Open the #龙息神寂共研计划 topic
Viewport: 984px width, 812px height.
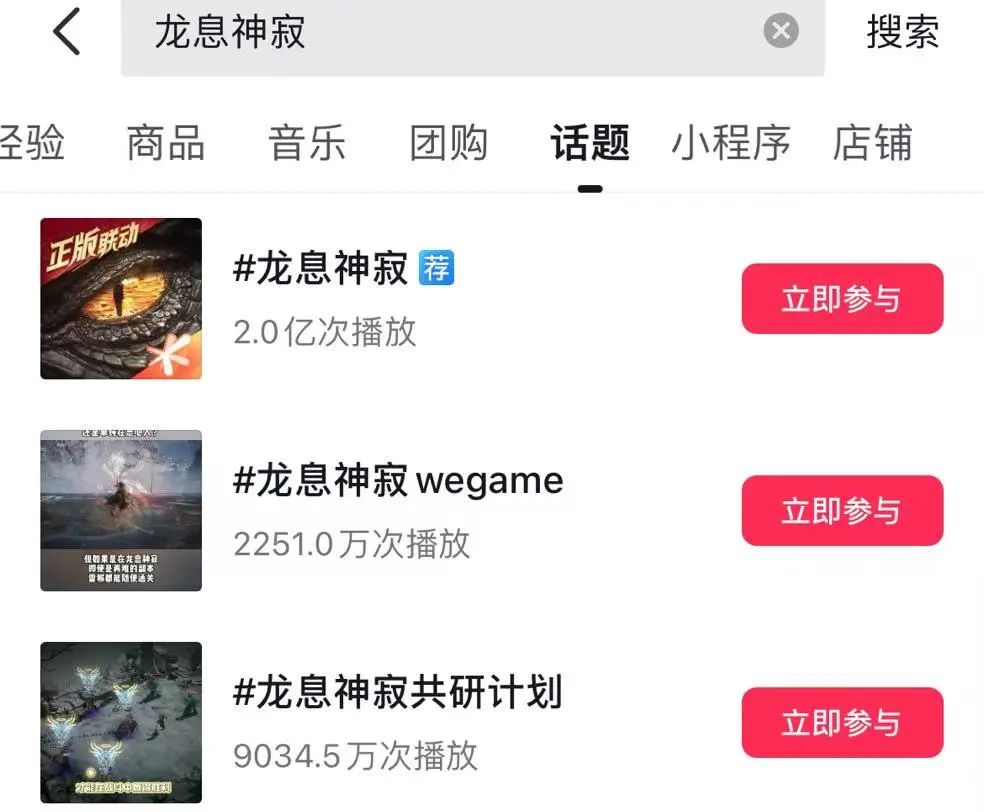pyautogui.click(x=397, y=693)
